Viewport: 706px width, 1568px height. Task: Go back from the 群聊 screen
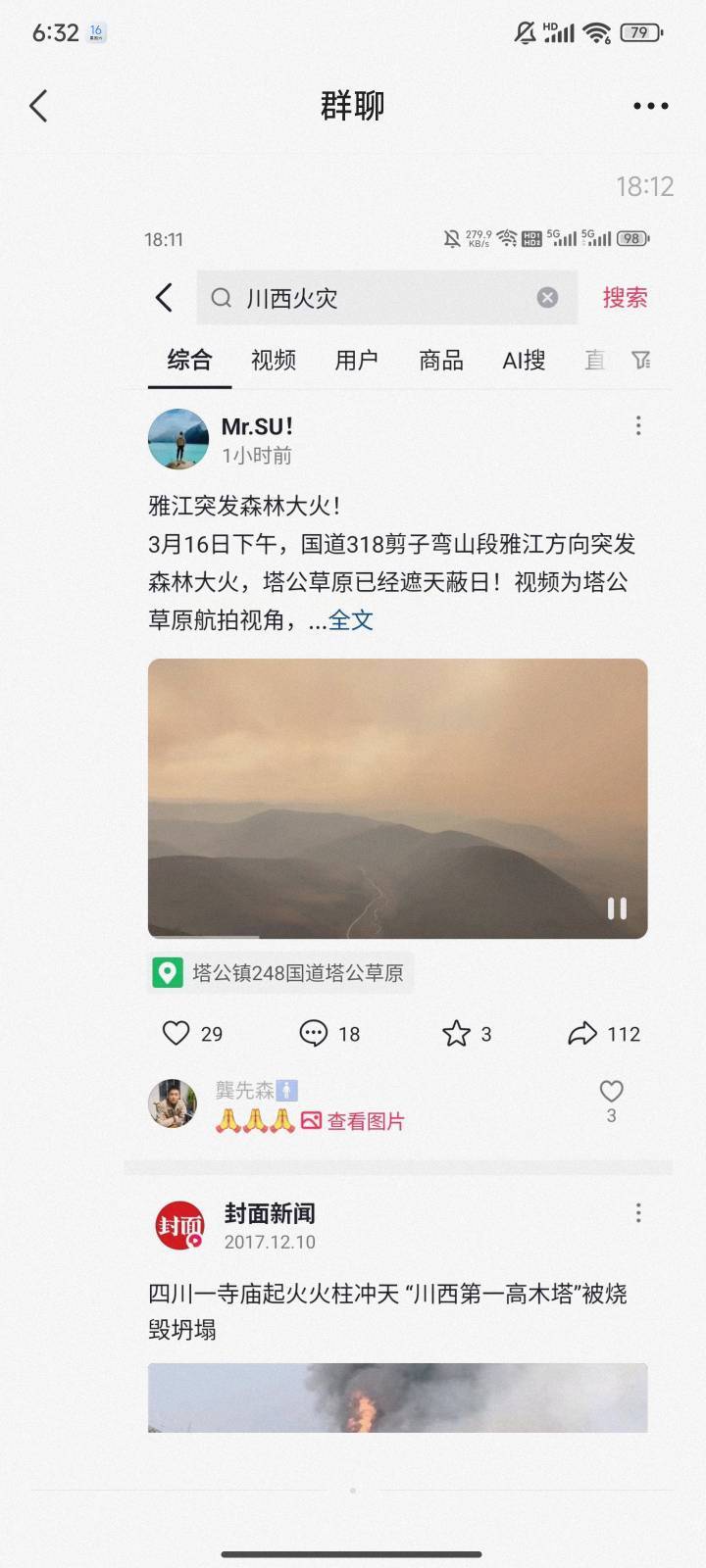point(39,106)
